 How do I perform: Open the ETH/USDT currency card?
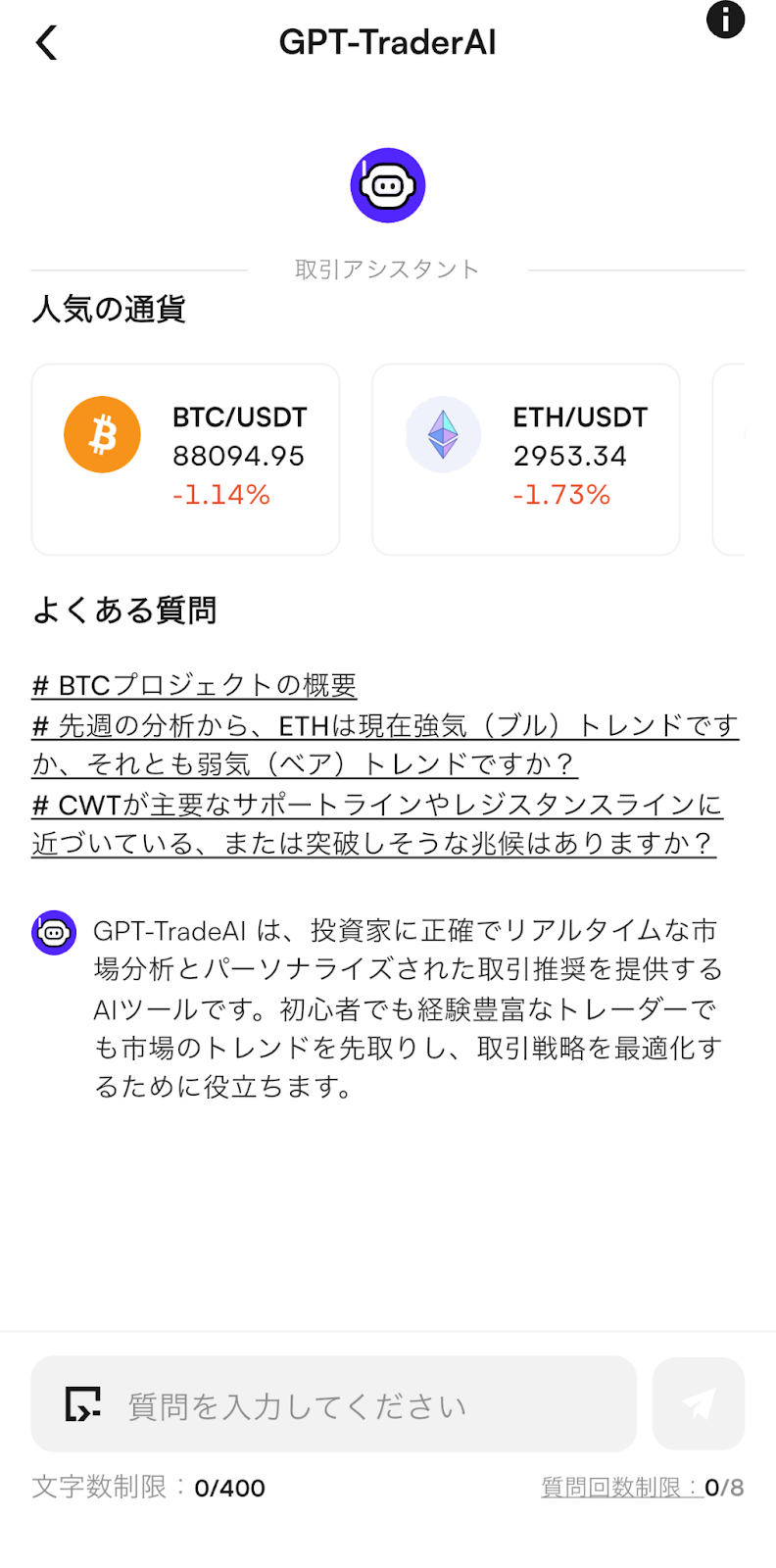pyautogui.click(x=526, y=459)
